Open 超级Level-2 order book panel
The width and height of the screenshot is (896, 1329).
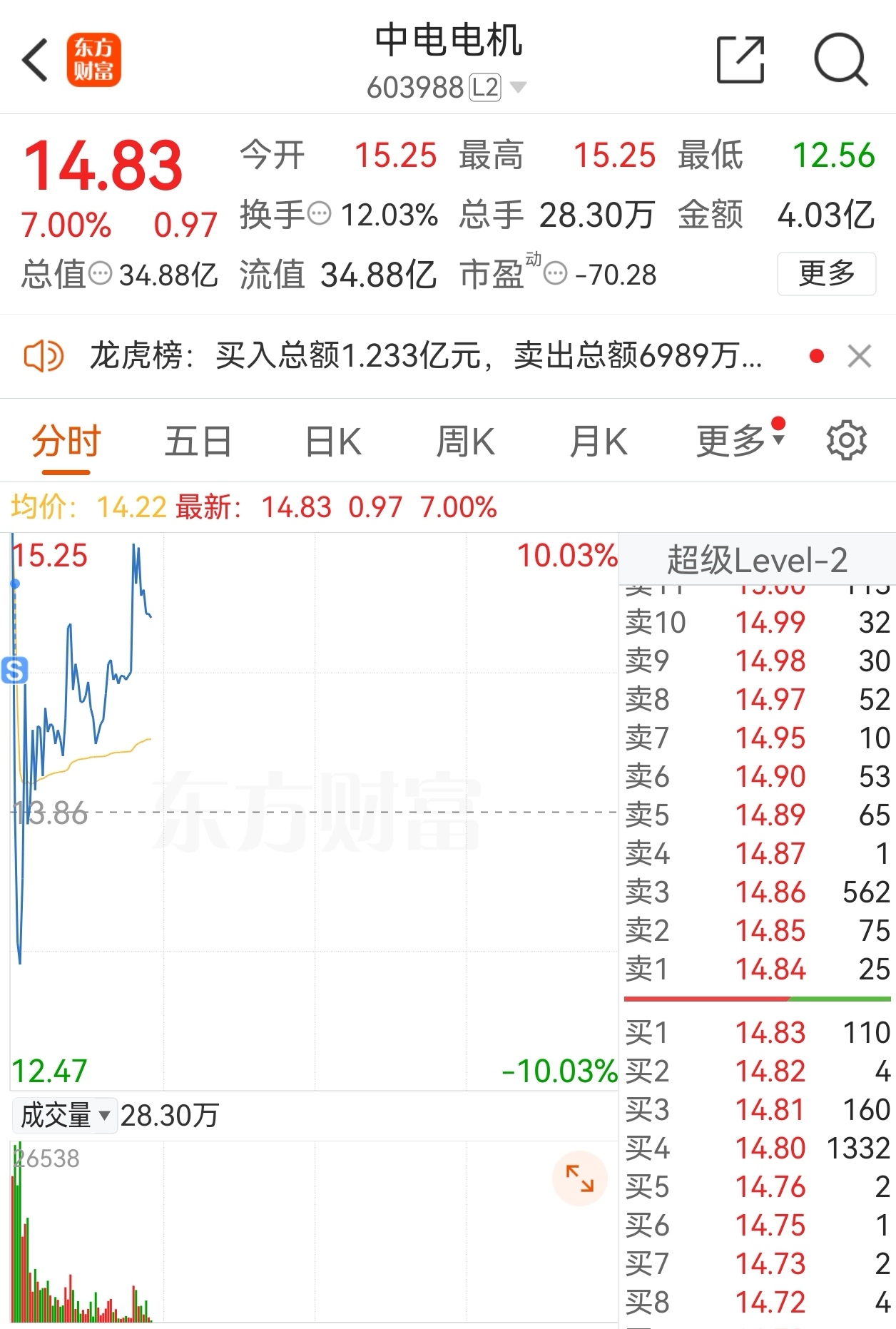[758, 560]
